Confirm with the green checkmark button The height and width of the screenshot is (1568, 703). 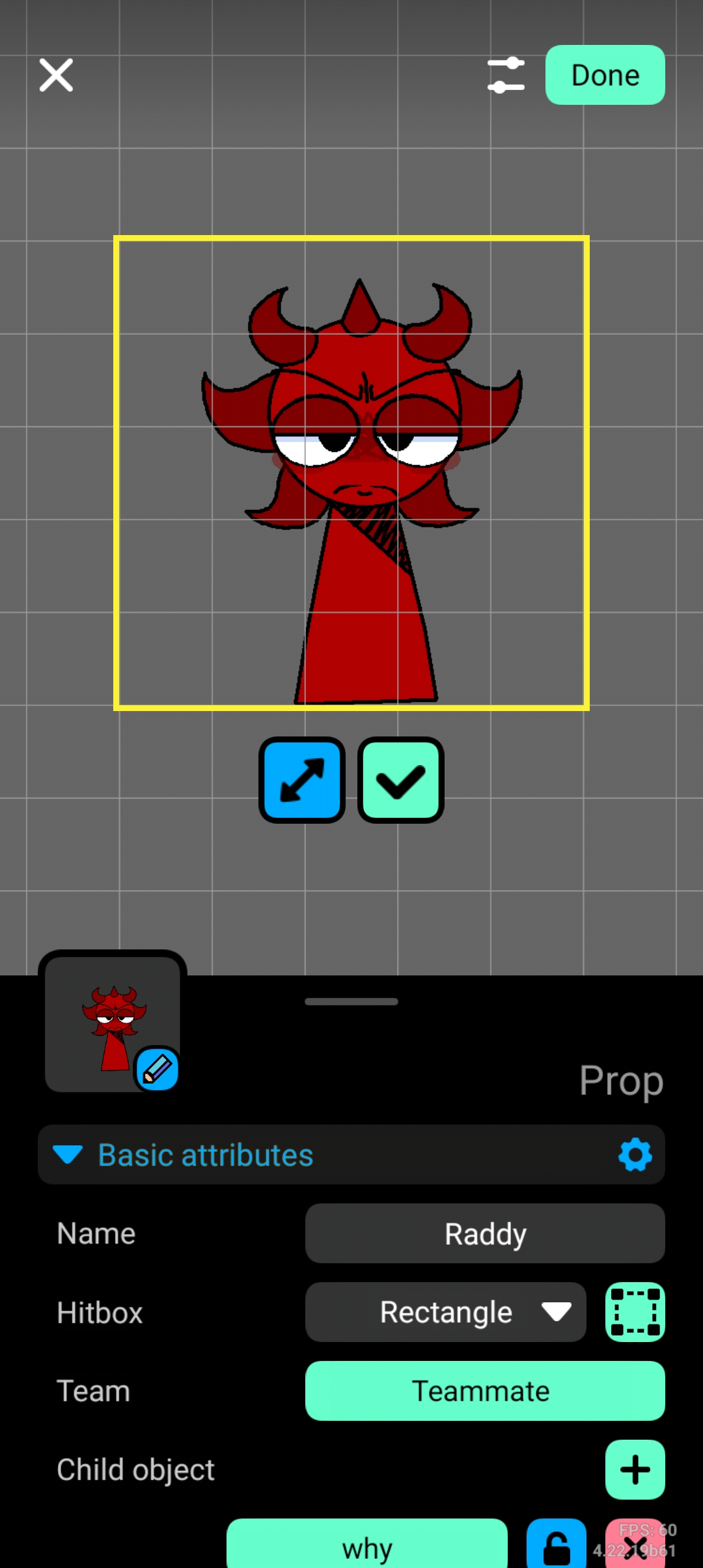(x=401, y=779)
